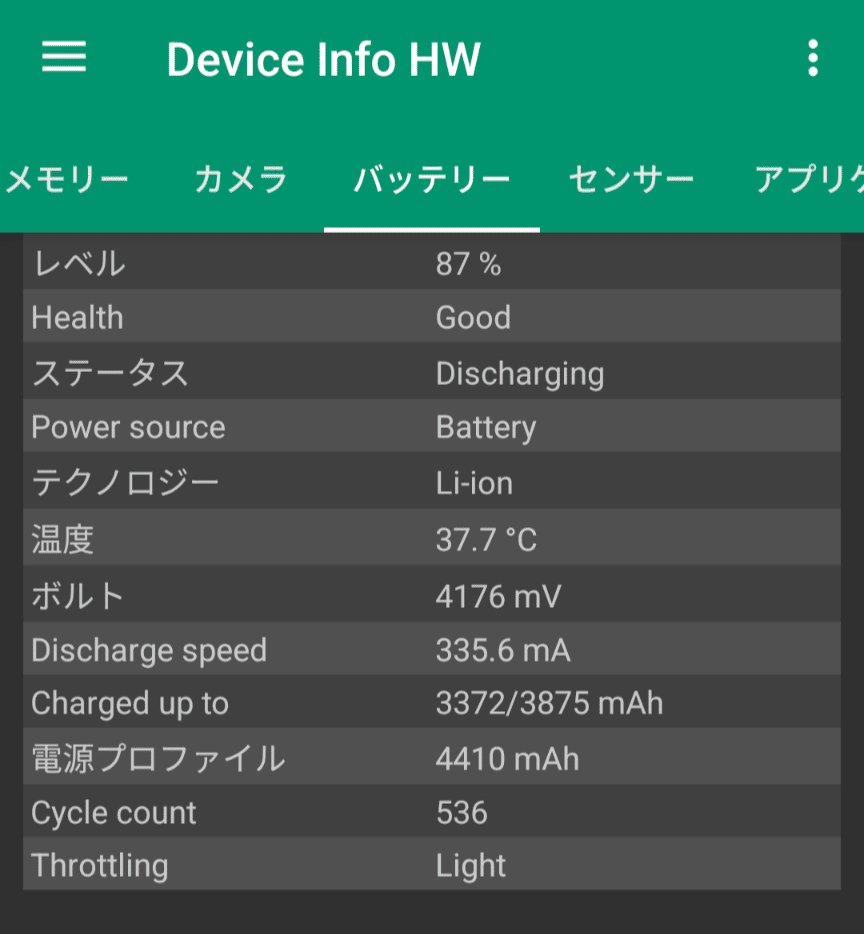The height and width of the screenshot is (934, 864).
Task: Switch to the メモリー tab
Action: pyautogui.click(x=64, y=180)
